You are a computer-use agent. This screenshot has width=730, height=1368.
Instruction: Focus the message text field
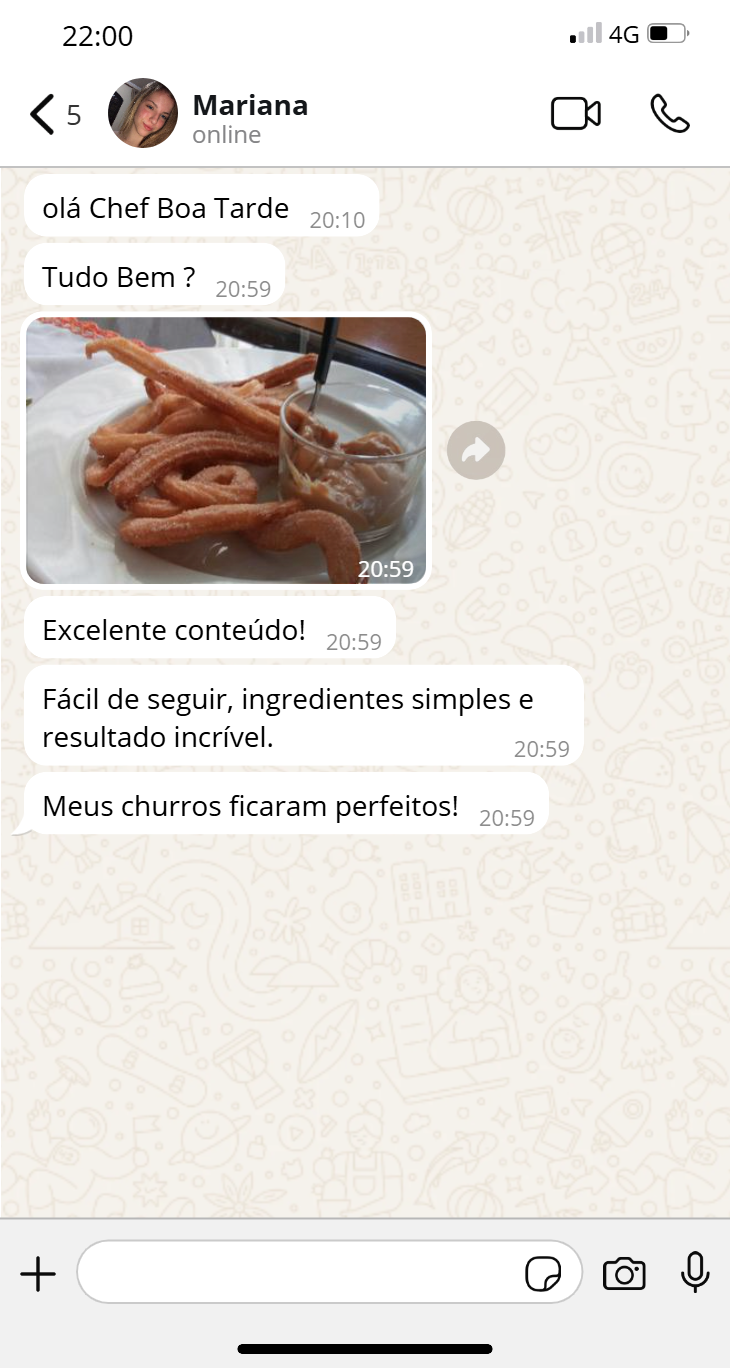[x=300, y=1272]
